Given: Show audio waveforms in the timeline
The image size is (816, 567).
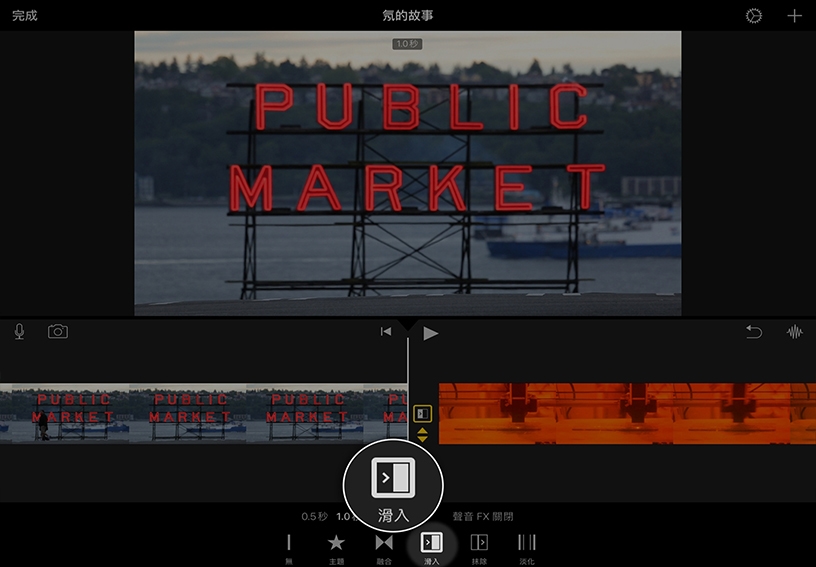Looking at the screenshot, I should coord(795,332).
